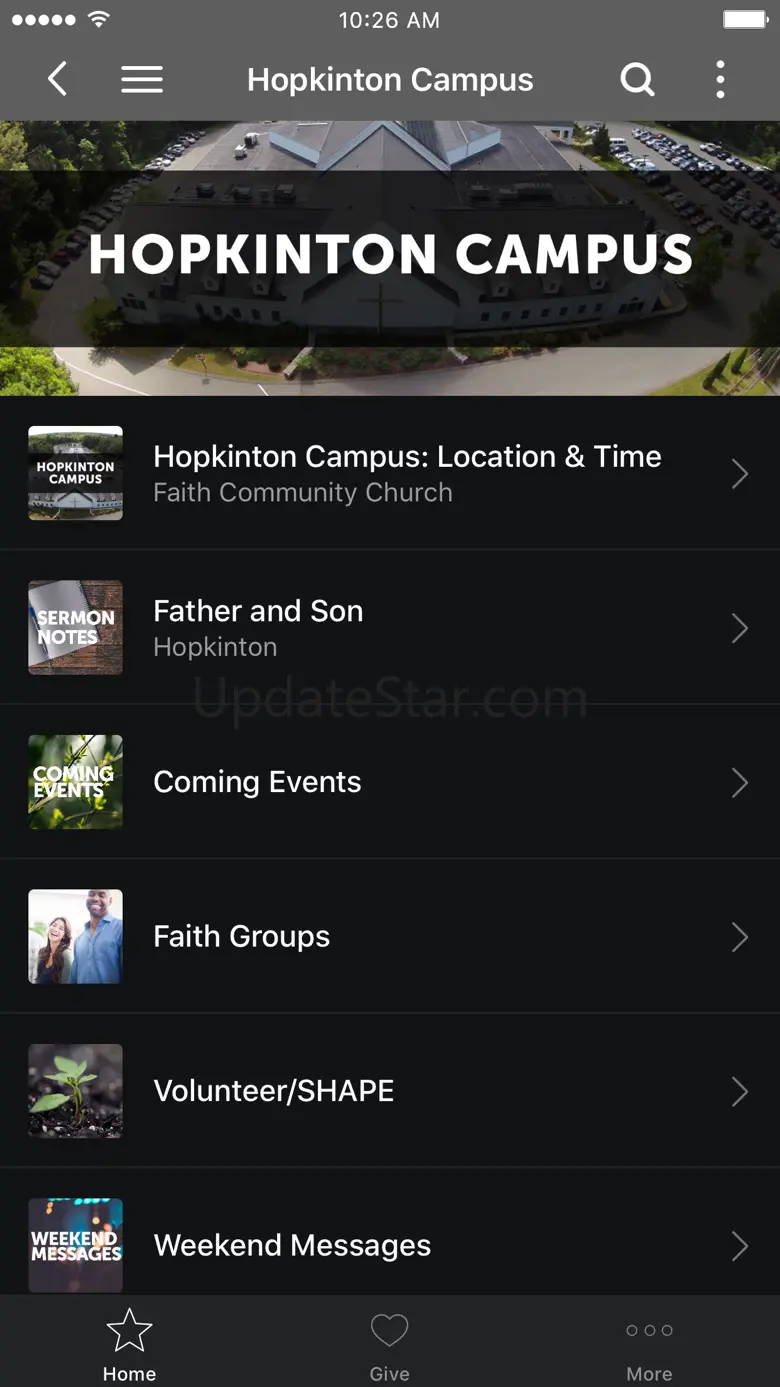Open the More tab

point(649,1343)
